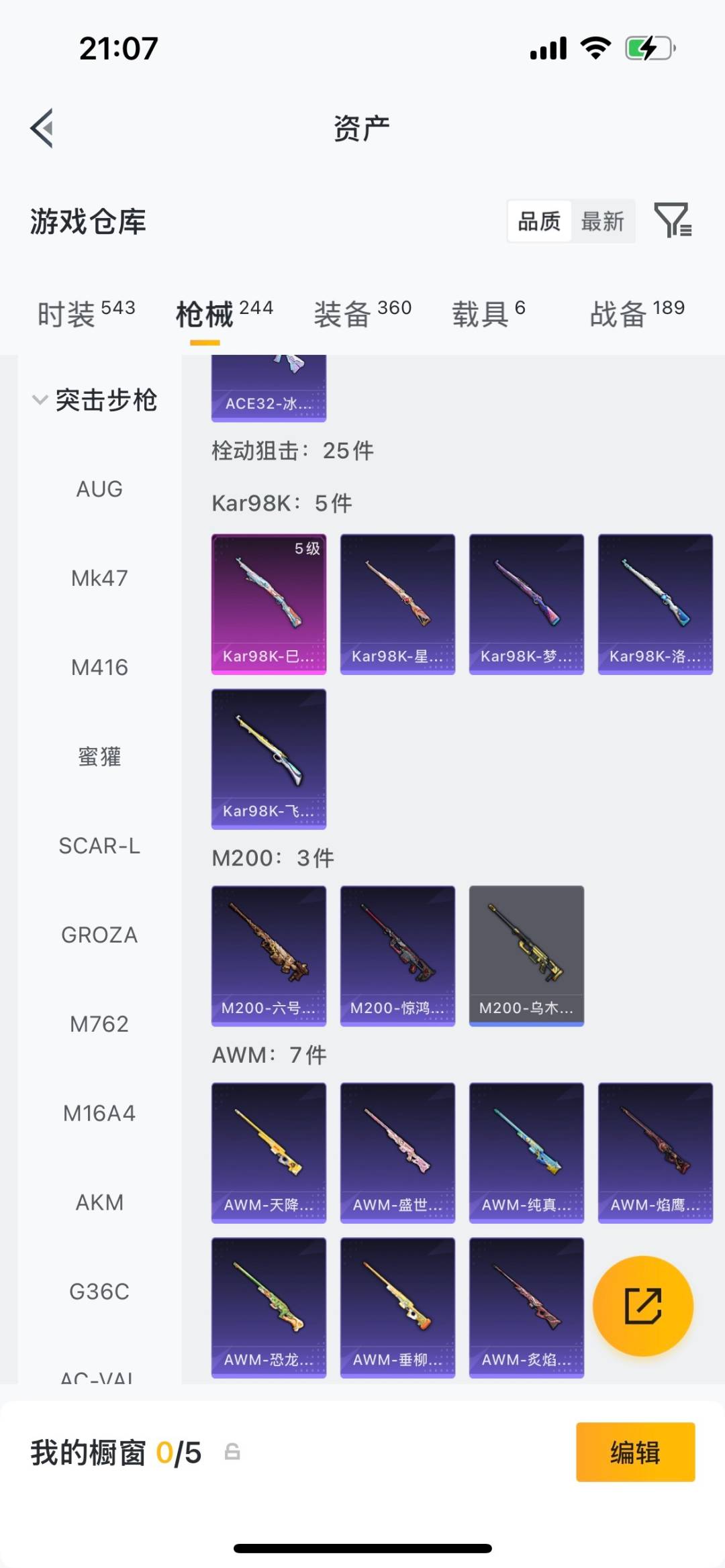This screenshot has height=1568, width=725.
Task: Select GROZA in the weapon sidebar
Action: click(99, 935)
